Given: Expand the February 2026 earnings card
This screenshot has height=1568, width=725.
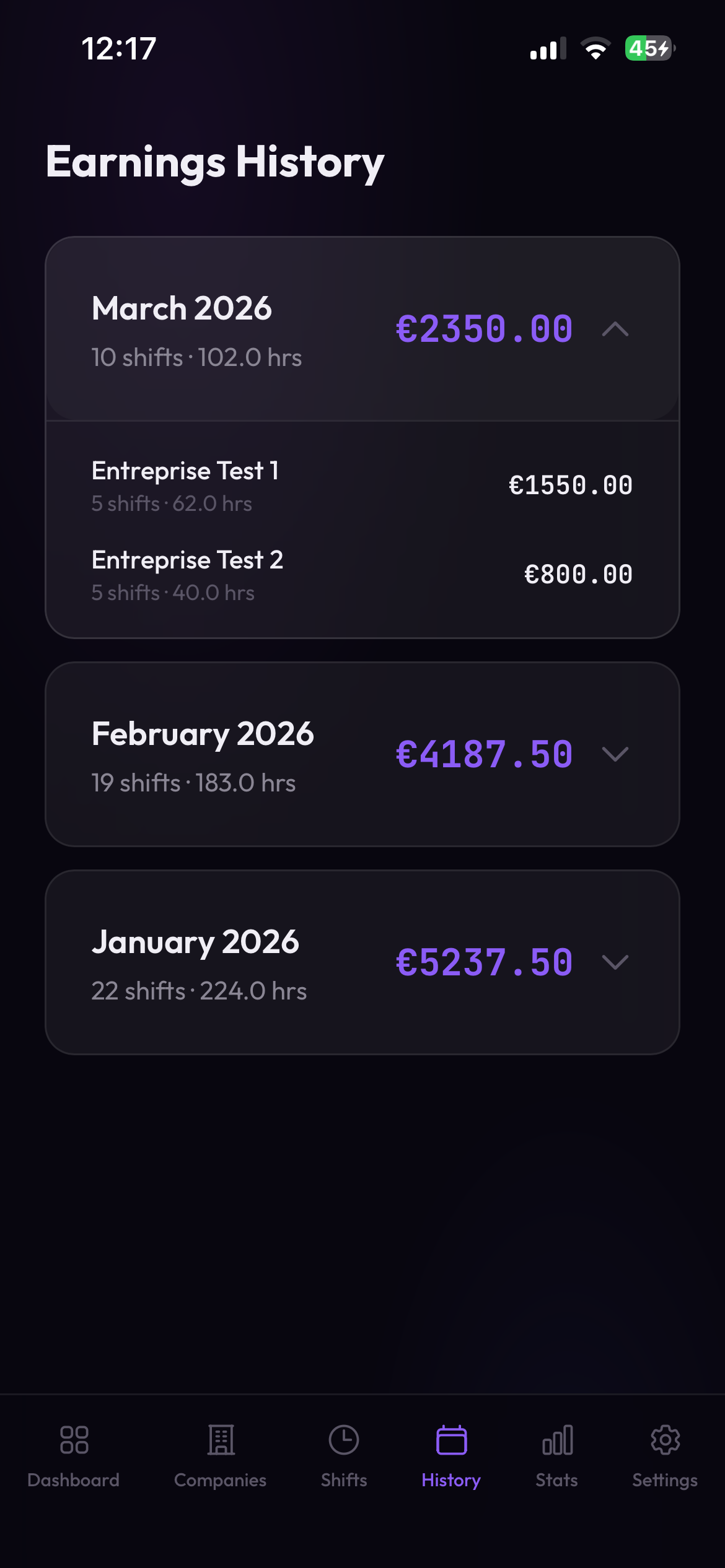Looking at the screenshot, I should pyautogui.click(x=615, y=754).
